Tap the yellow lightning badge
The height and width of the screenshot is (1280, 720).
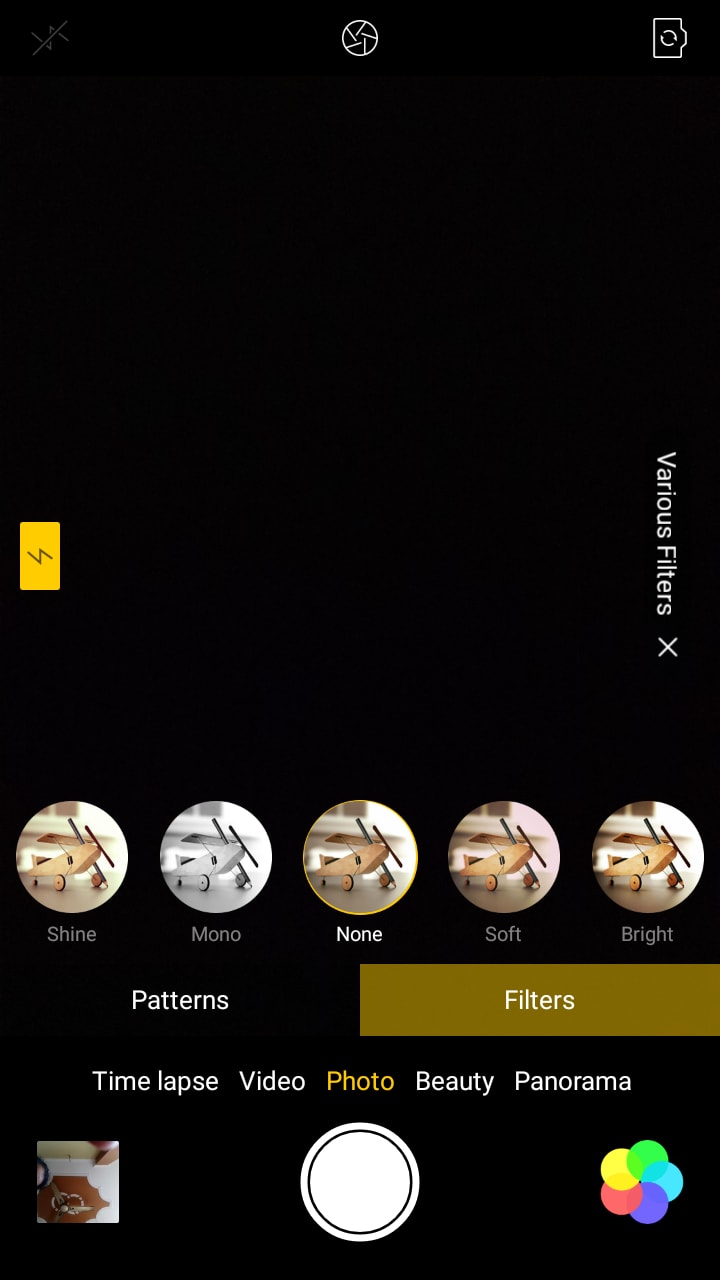click(40, 556)
